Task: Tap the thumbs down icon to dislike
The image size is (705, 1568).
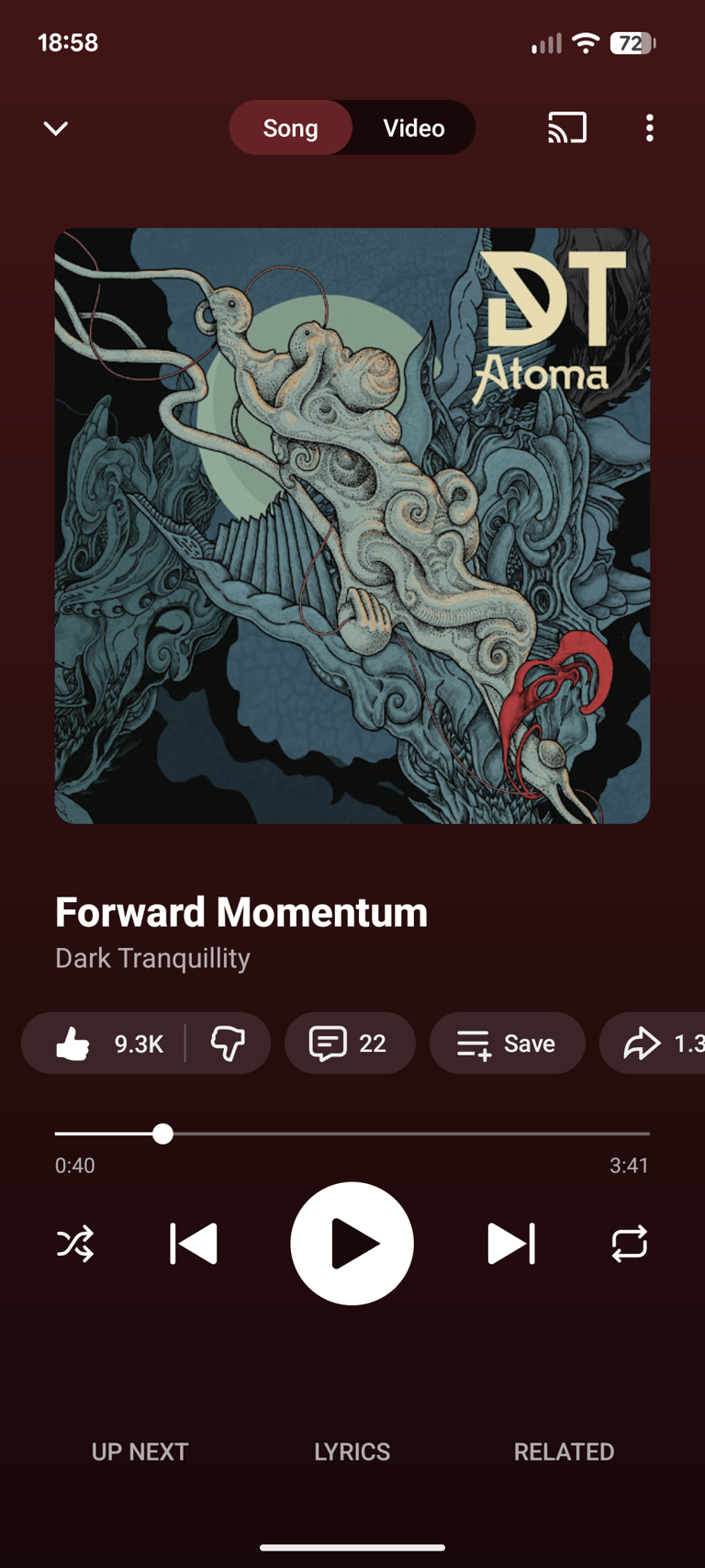Action: point(226,1043)
